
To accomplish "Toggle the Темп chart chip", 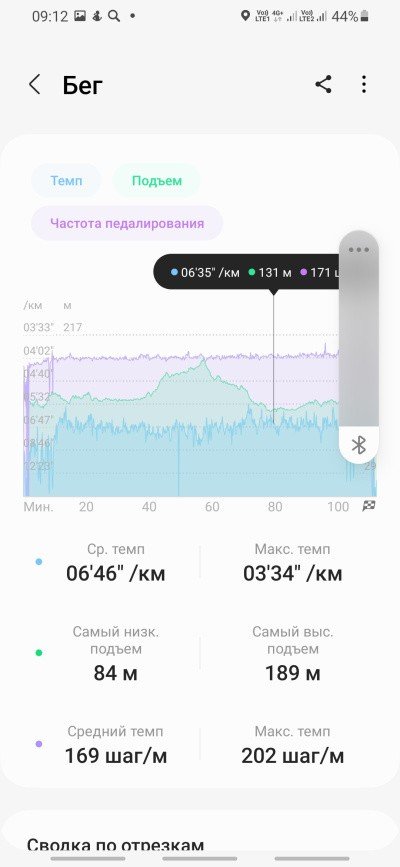I will pyautogui.click(x=66, y=180).
